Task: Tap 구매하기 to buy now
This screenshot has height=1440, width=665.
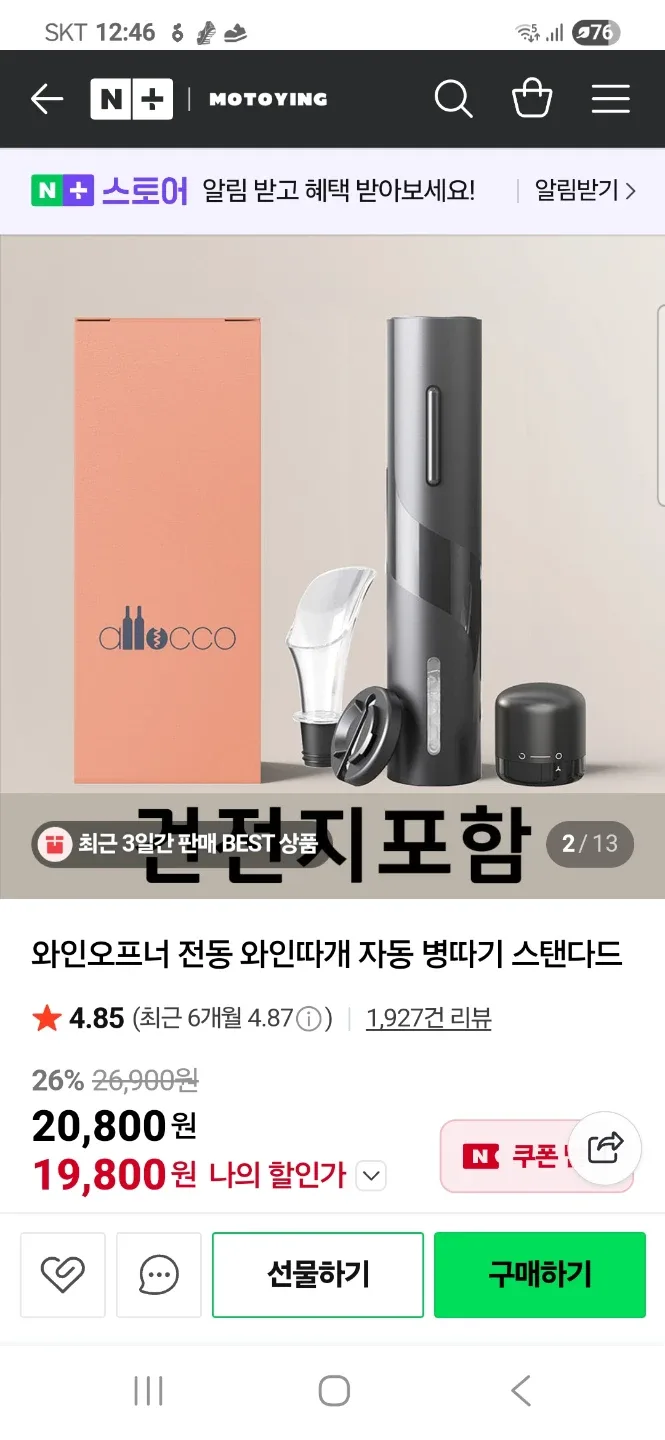Action: tap(539, 1274)
